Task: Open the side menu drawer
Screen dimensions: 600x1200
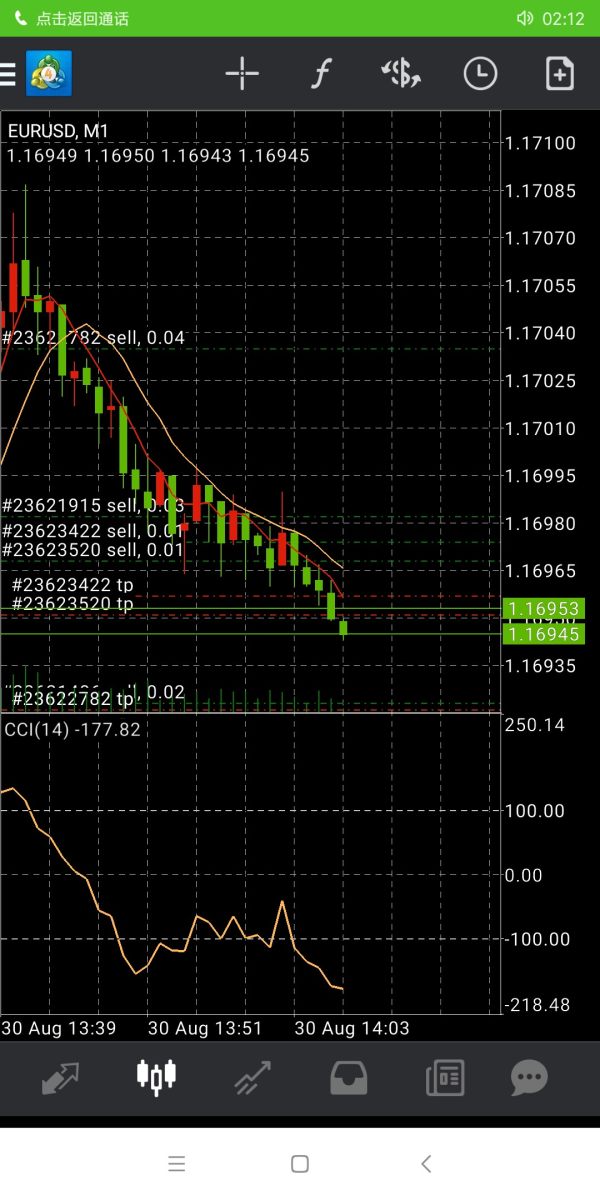Action: [x=10, y=74]
